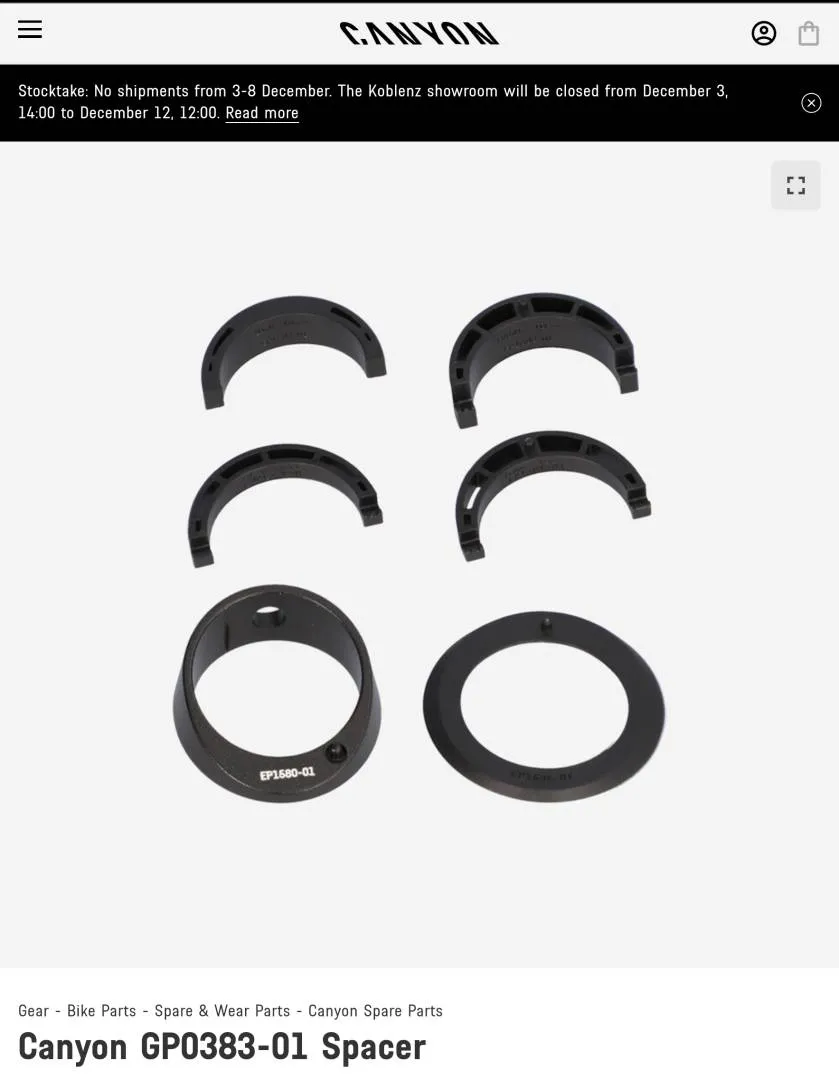Follow the Read more link in banner

[x=262, y=113]
